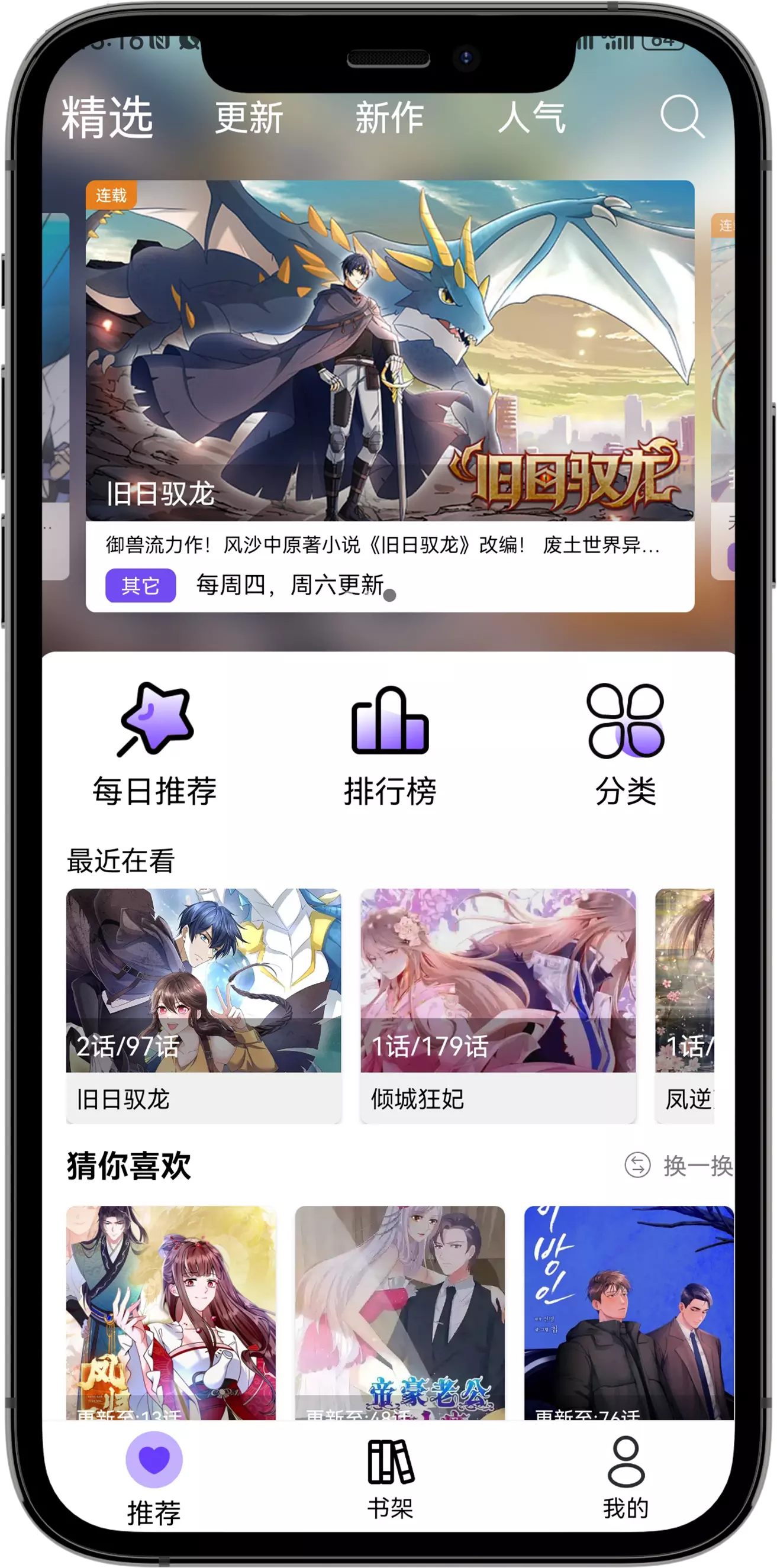Open the 分类 categories
Viewport: 777px width, 1568px height.
pyautogui.click(x=626, y=745)
